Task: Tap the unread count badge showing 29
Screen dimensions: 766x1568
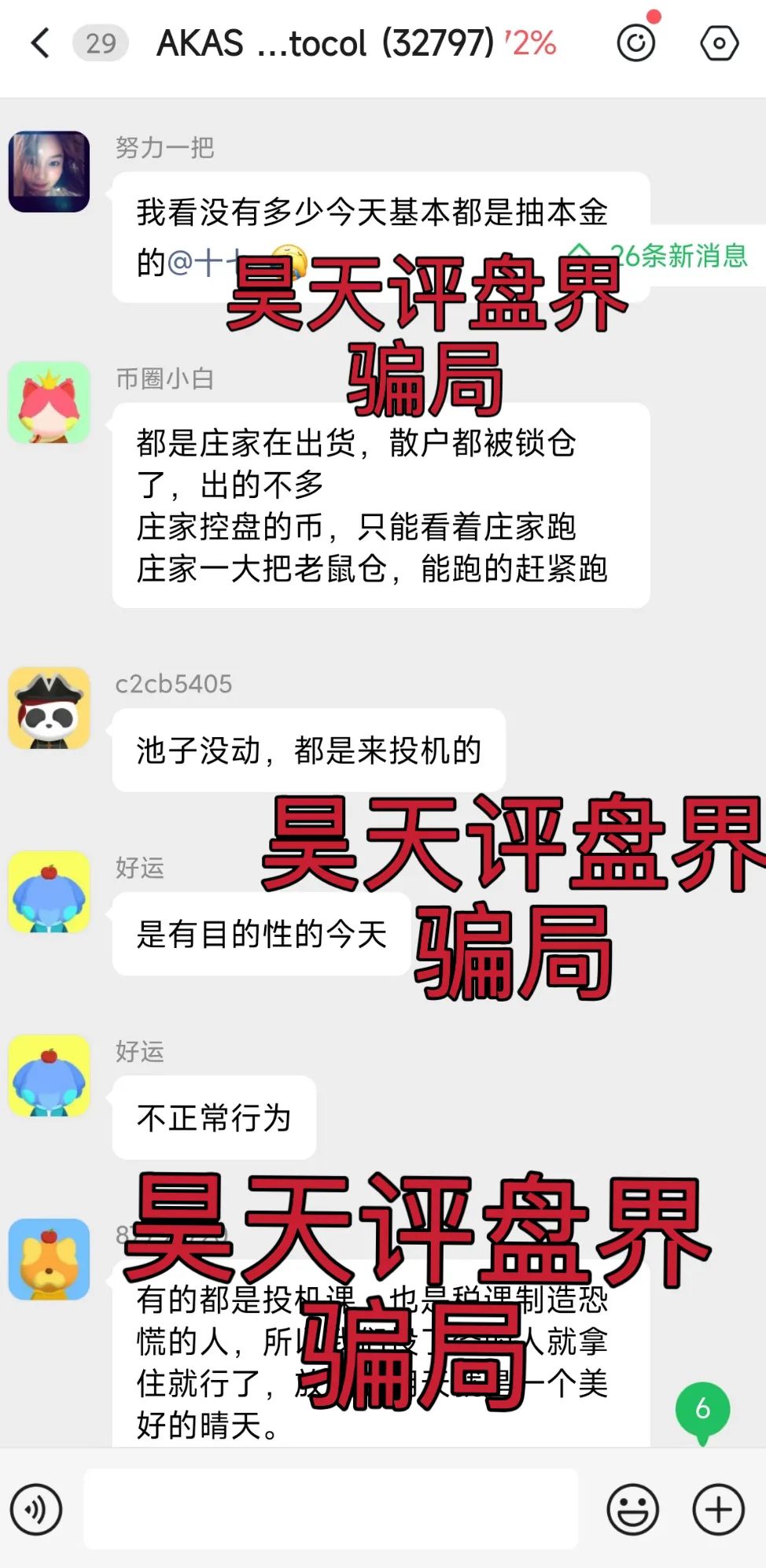Action: [x=101, y=43]
